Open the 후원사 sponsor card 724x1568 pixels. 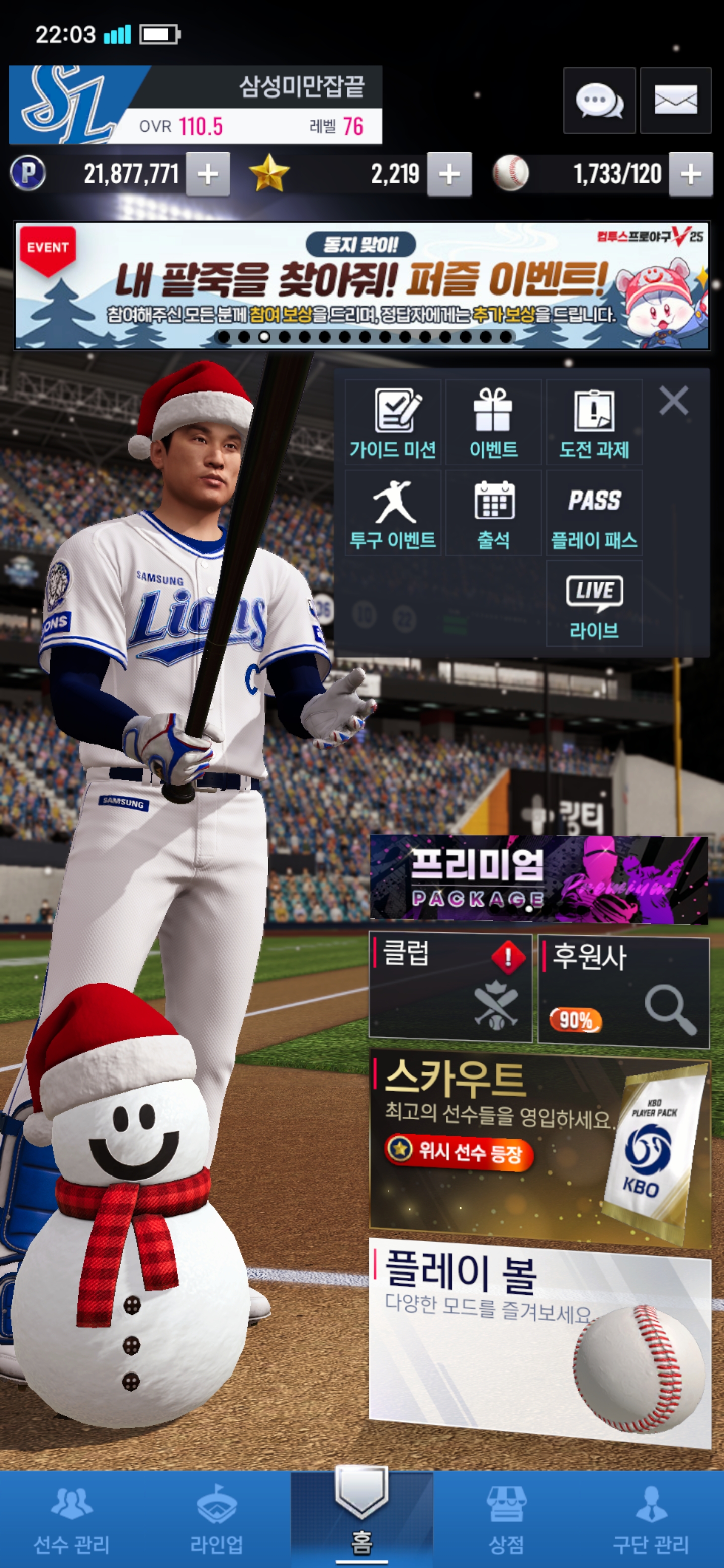(623, 991)
